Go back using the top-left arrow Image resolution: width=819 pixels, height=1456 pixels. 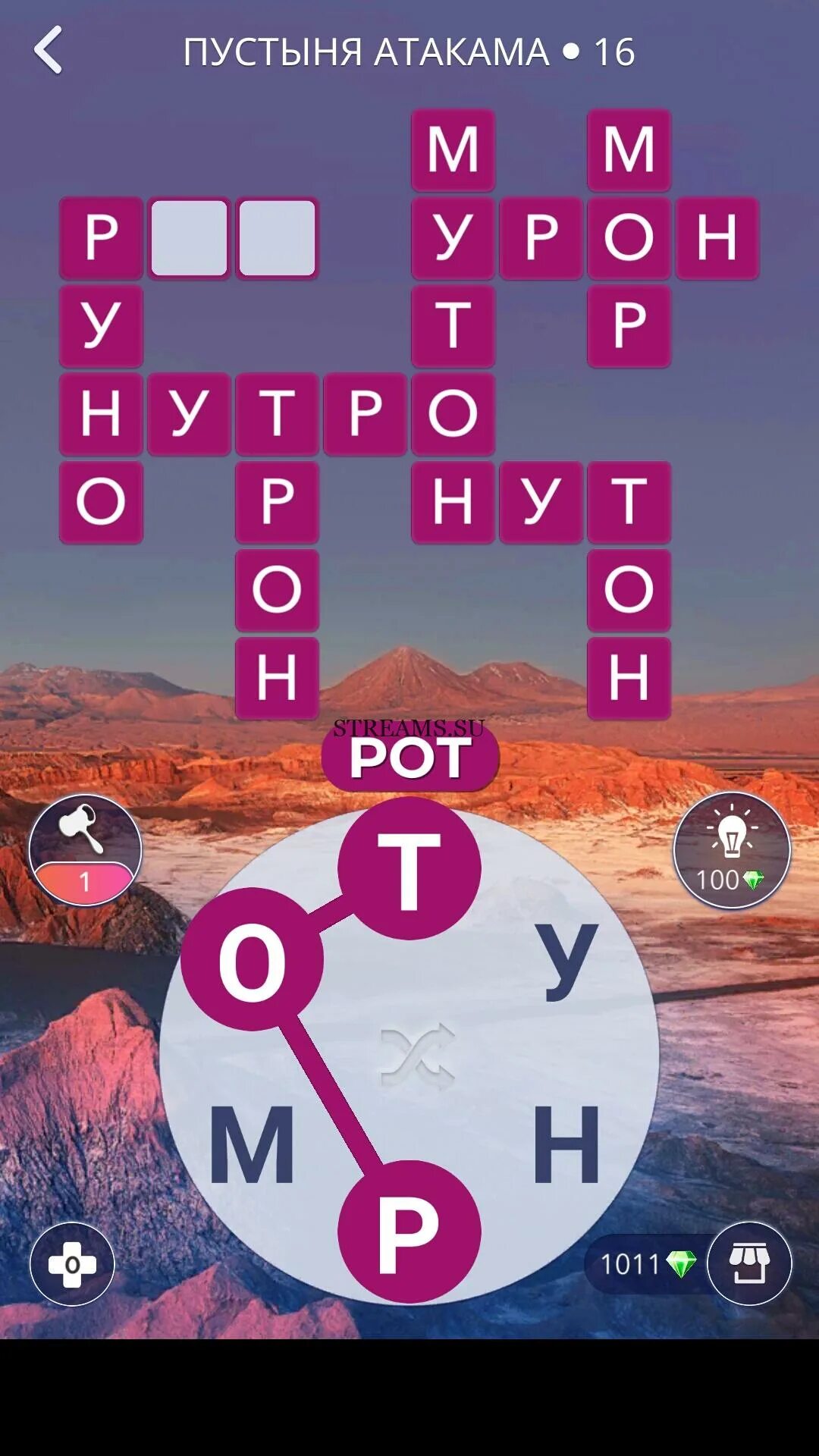[49, 51]
